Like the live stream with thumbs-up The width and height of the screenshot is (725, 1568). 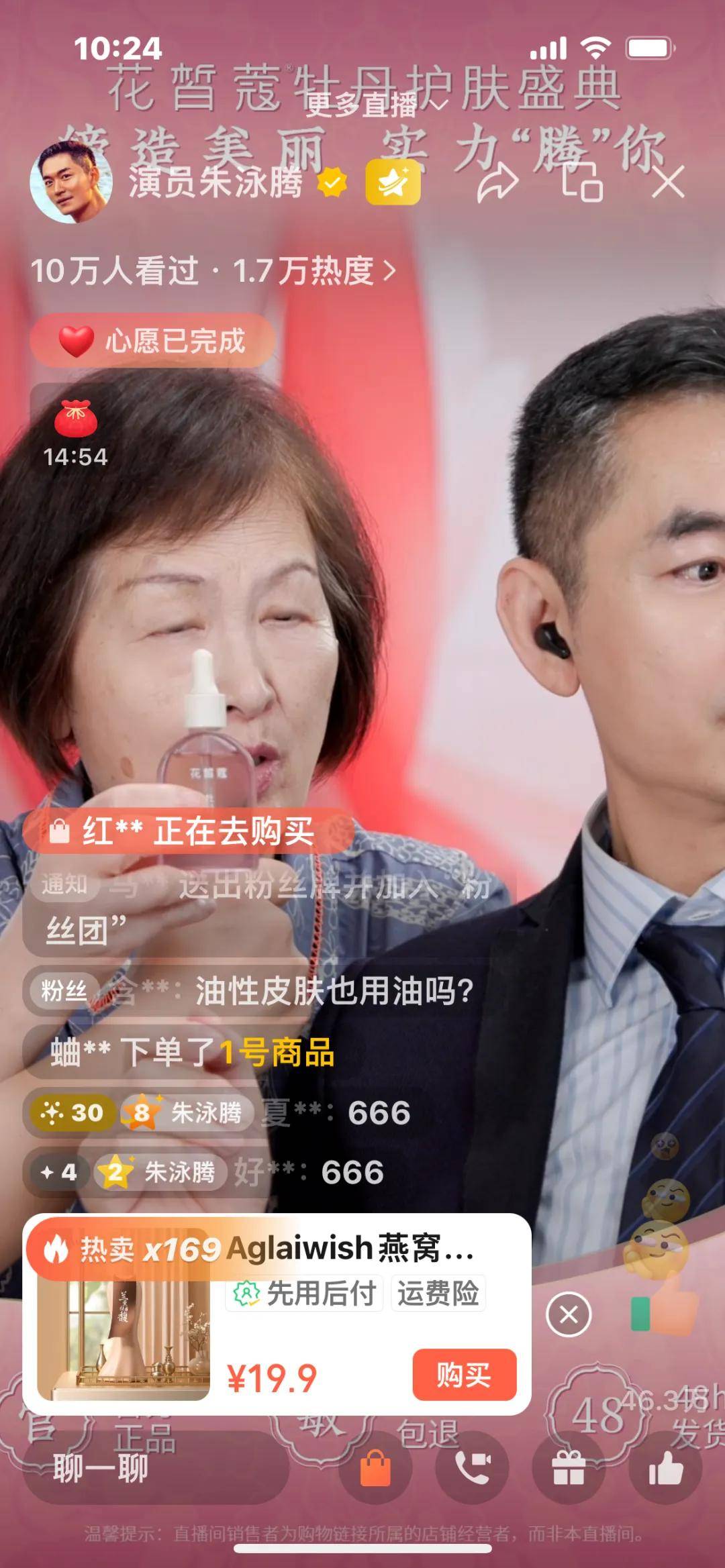click(x=665, y=1467)
